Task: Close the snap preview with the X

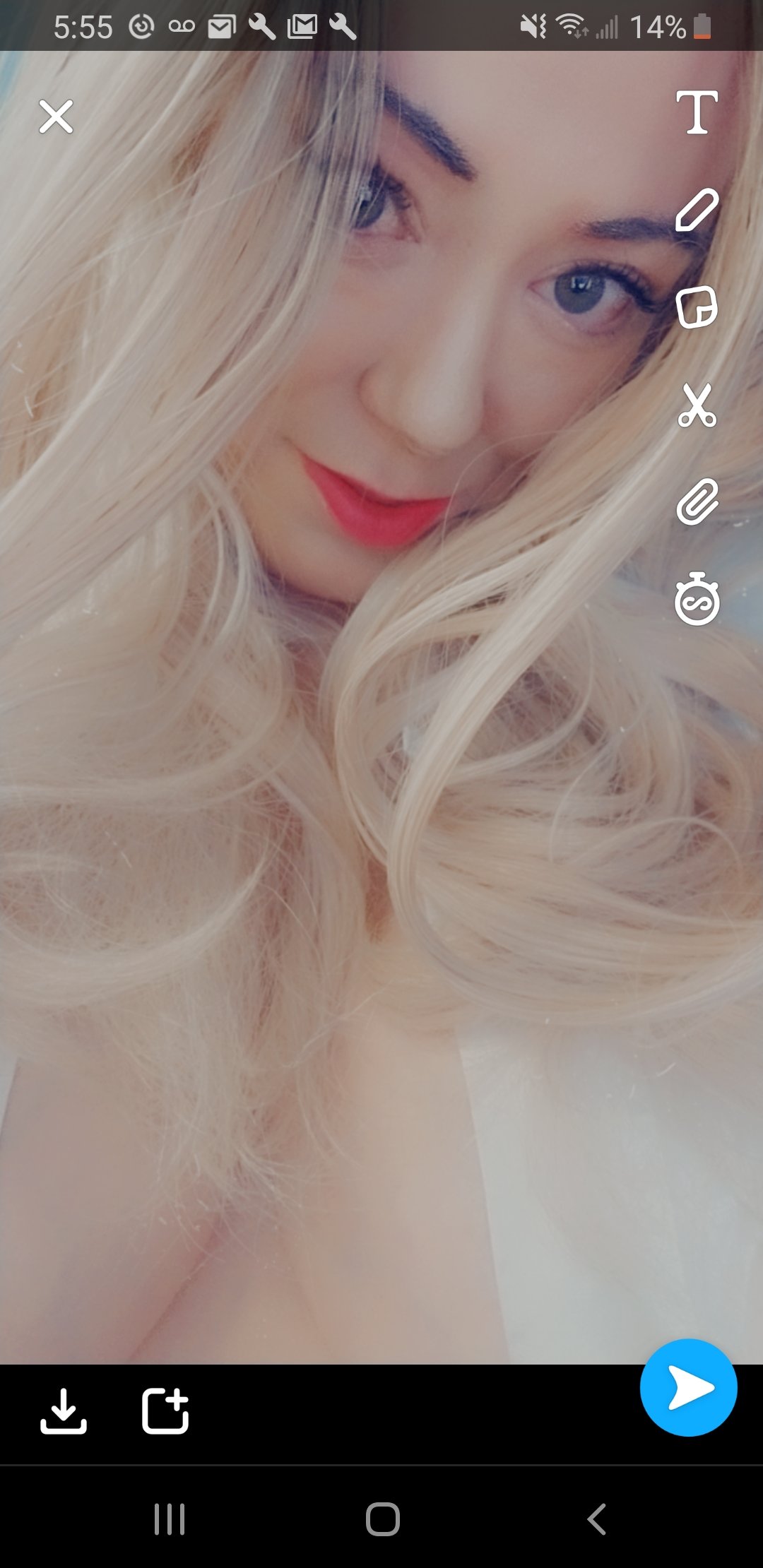Action: pos(57,117)
